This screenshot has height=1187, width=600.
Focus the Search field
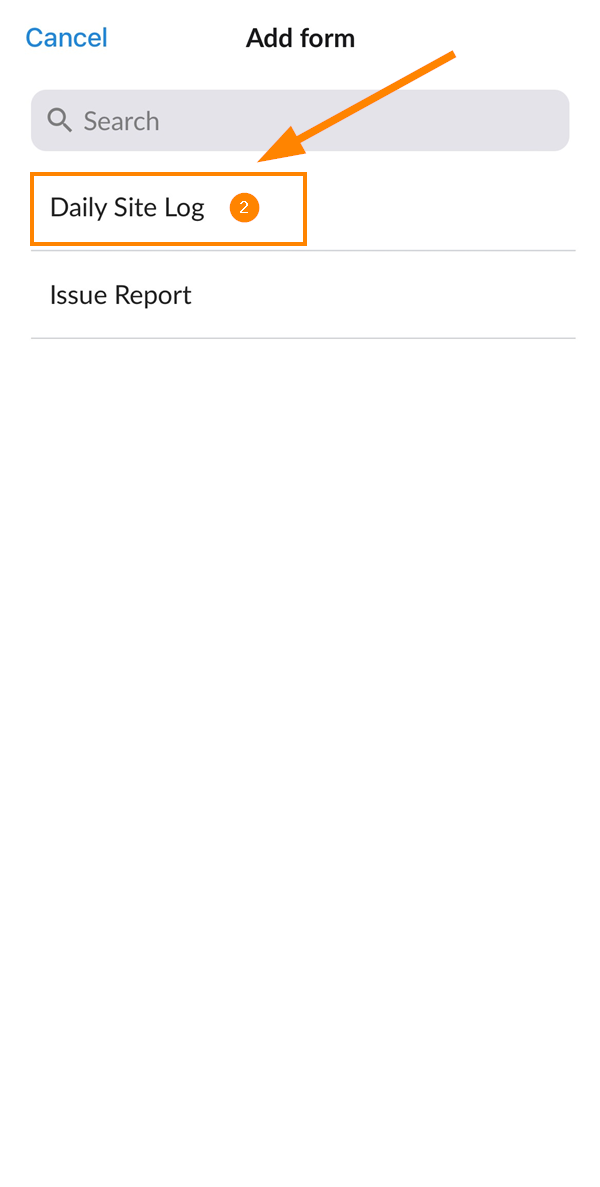point(300,120)
